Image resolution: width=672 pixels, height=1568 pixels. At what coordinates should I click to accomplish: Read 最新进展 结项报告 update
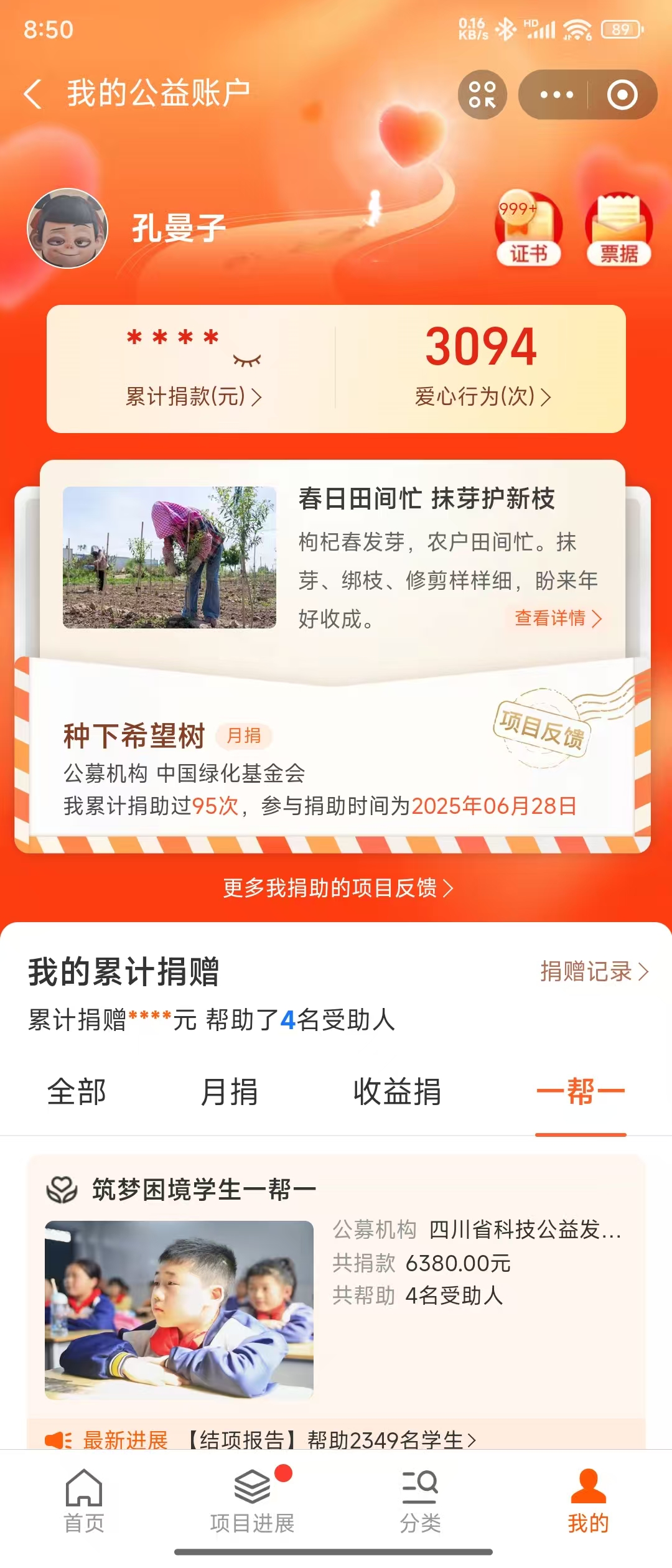pos(330,1440)
